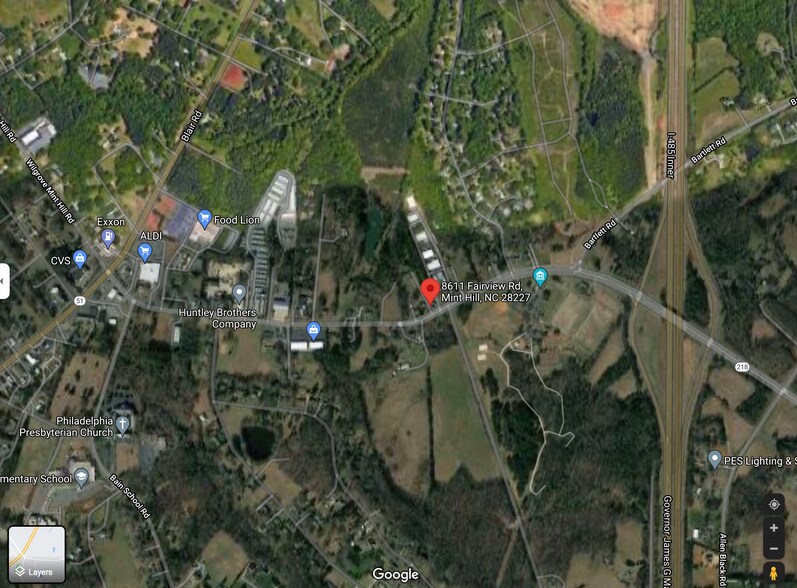Open the CVS place marker
797x588 pixels.
pos(80,259)
